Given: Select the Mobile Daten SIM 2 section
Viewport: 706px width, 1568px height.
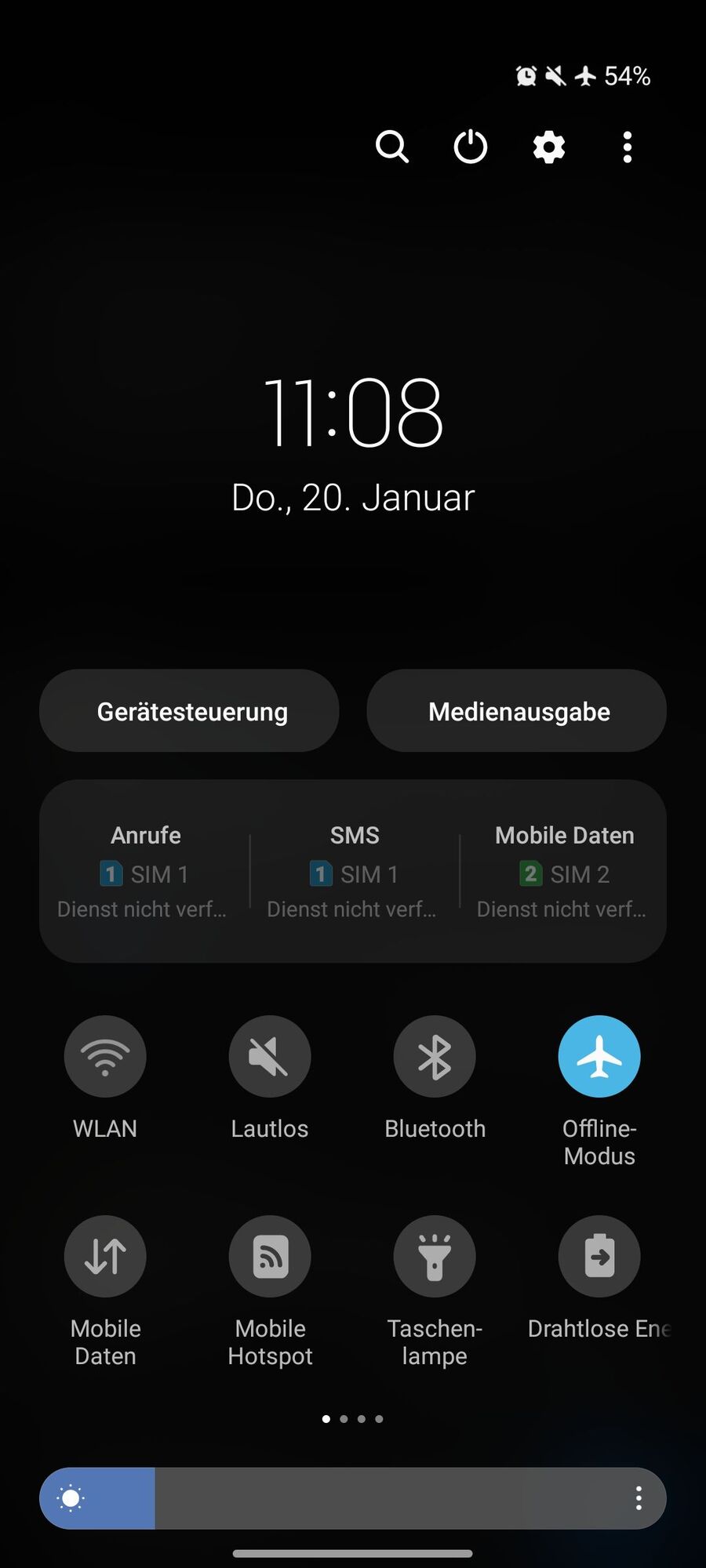Looking at the screenshot, I should (563, 870).
